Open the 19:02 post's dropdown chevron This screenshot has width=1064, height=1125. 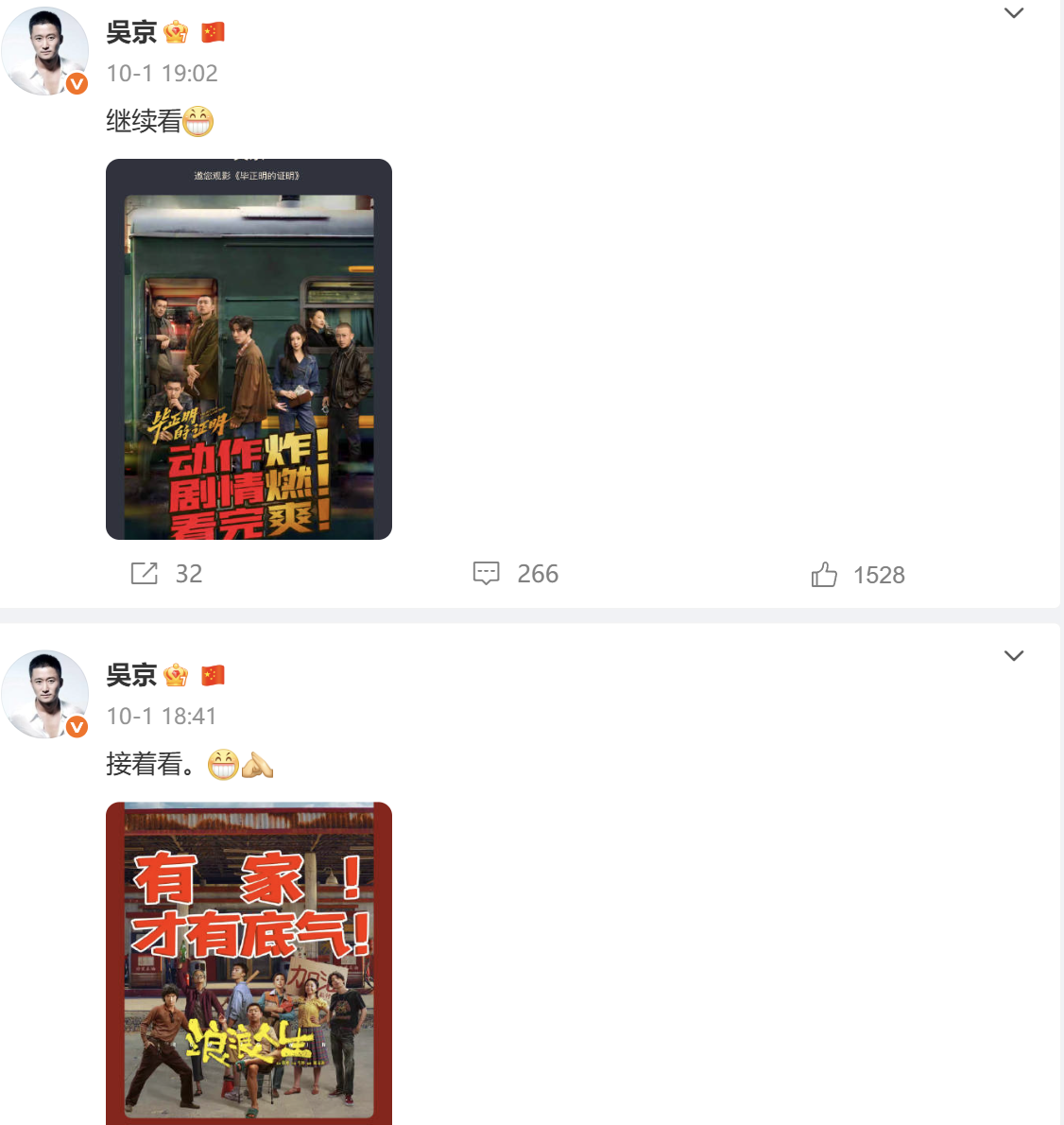pyautogui.click(x=1013, y=13)
